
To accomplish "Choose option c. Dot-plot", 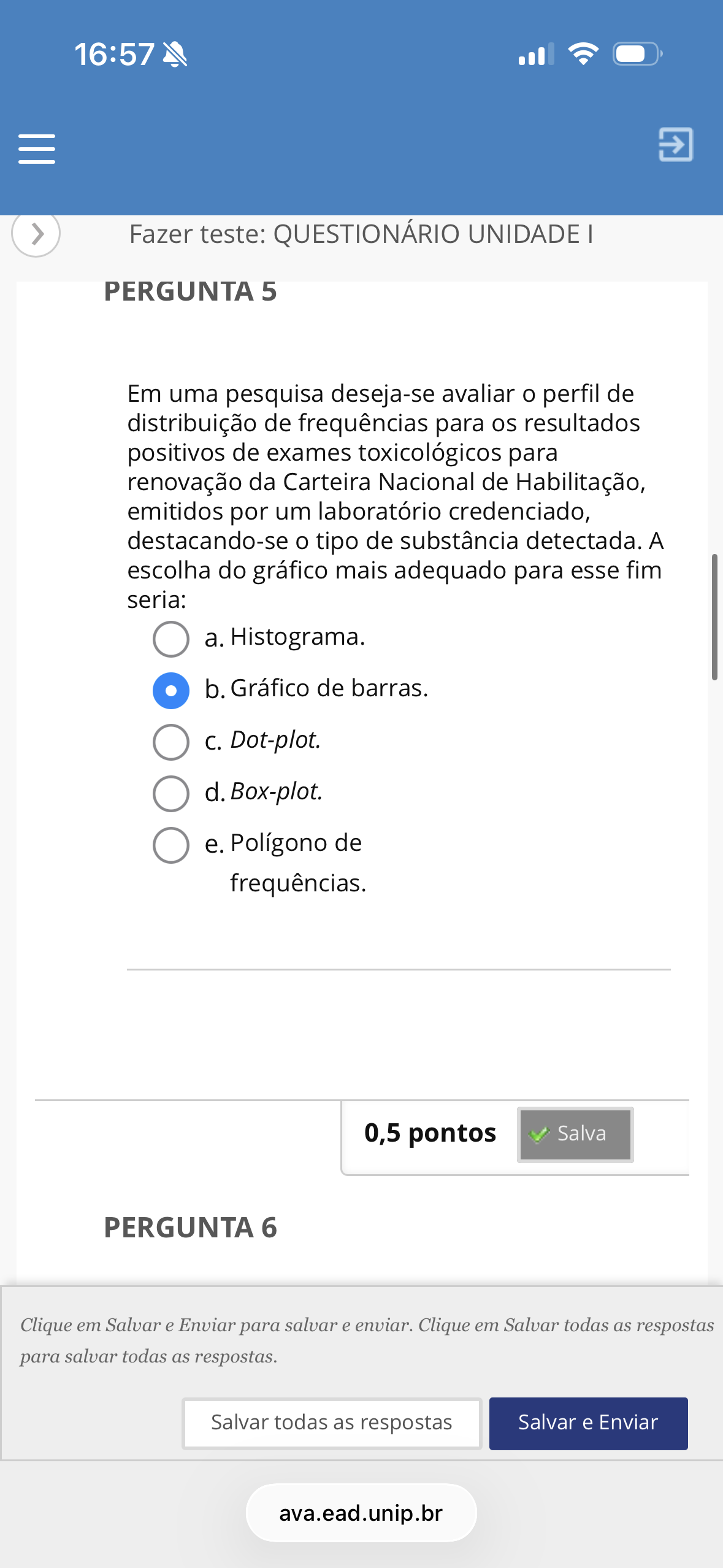I will tap(171, 742).
